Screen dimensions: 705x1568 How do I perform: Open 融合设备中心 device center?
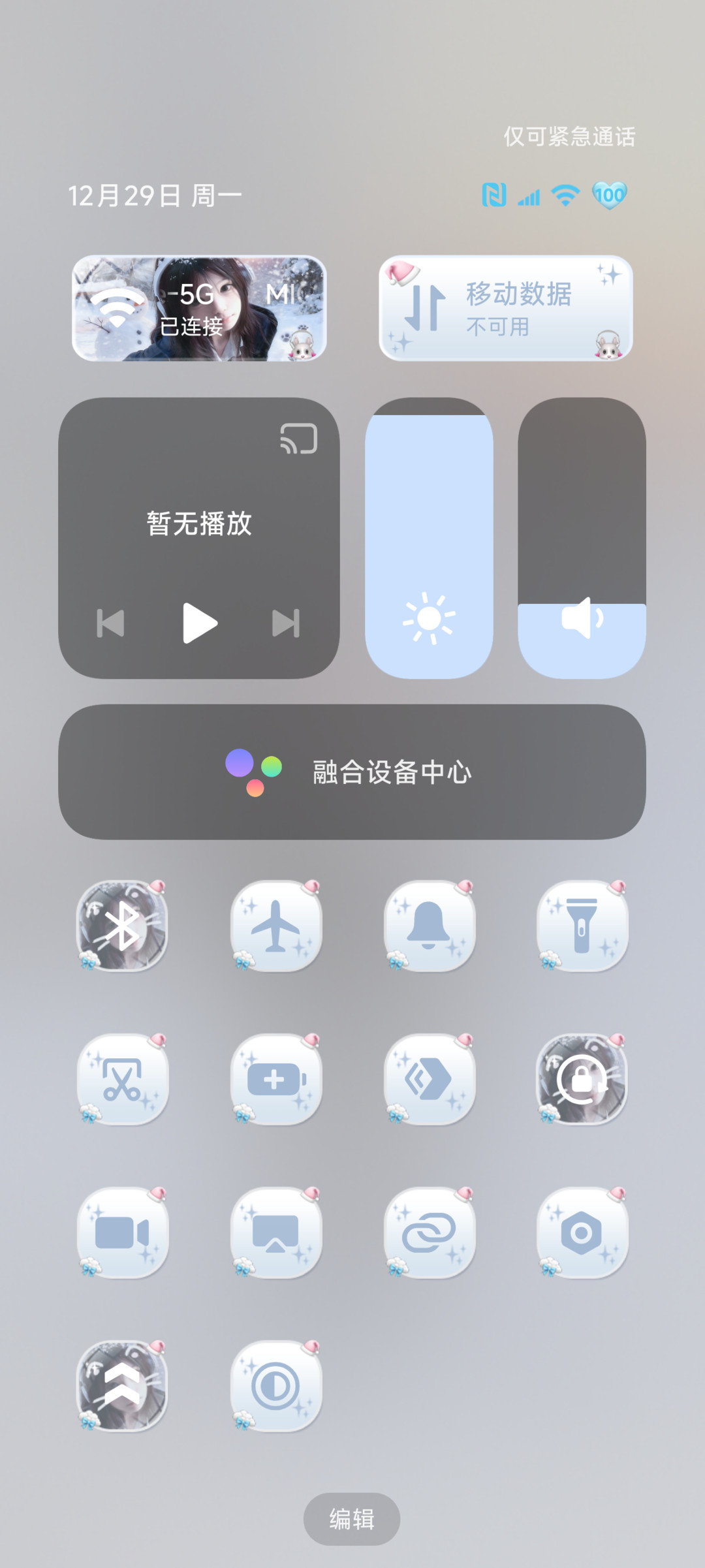pos(352,772)
